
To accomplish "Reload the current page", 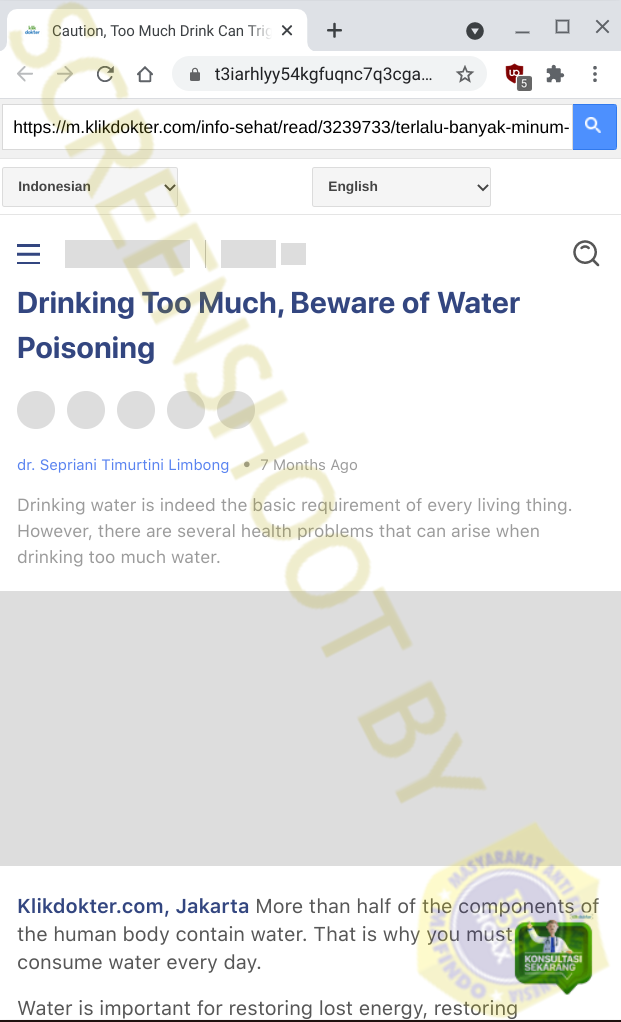I will coord(105,74).
